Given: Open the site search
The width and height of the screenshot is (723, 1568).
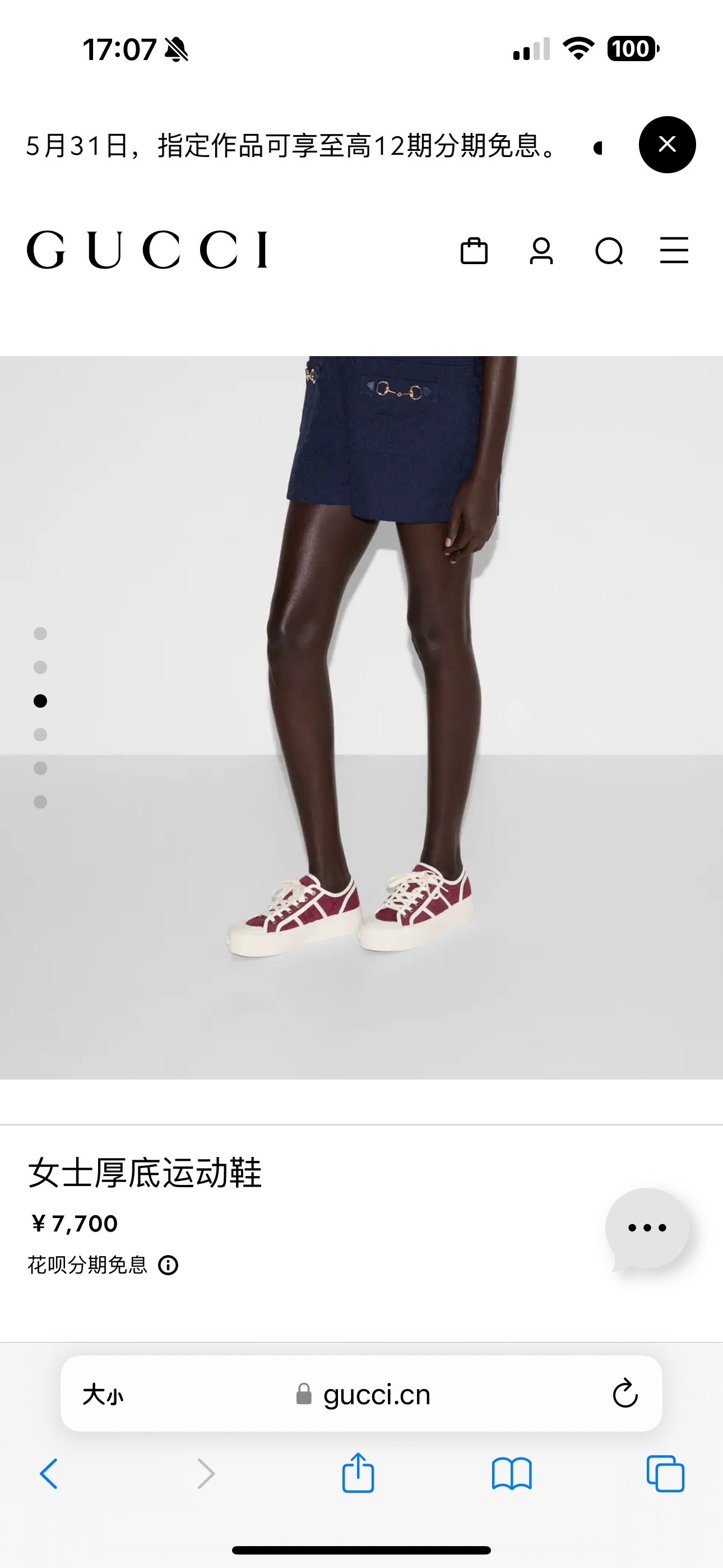Looking at the screenshot, I should 609,251.
